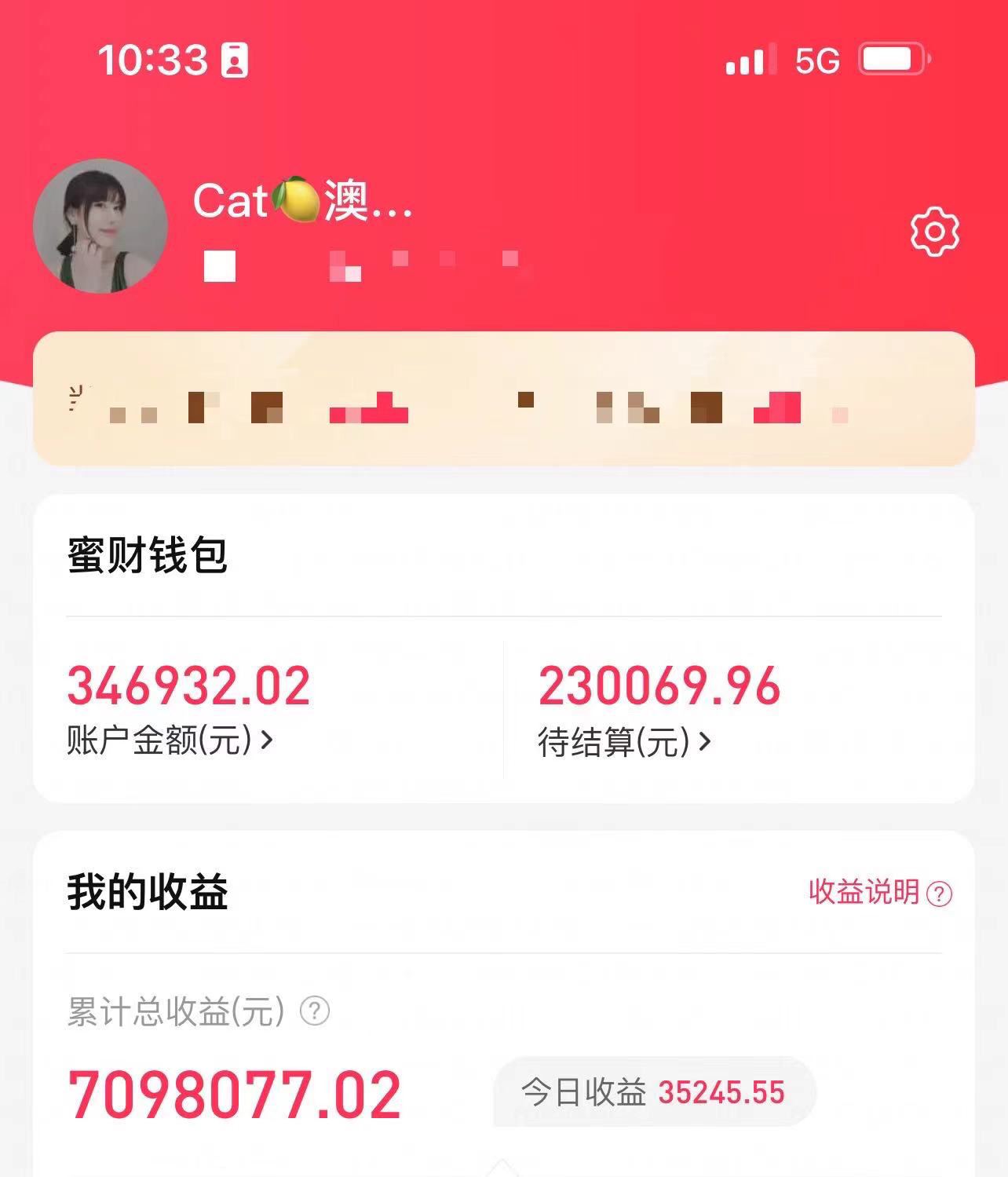Open 收益说明 help link

click(879, 893)
